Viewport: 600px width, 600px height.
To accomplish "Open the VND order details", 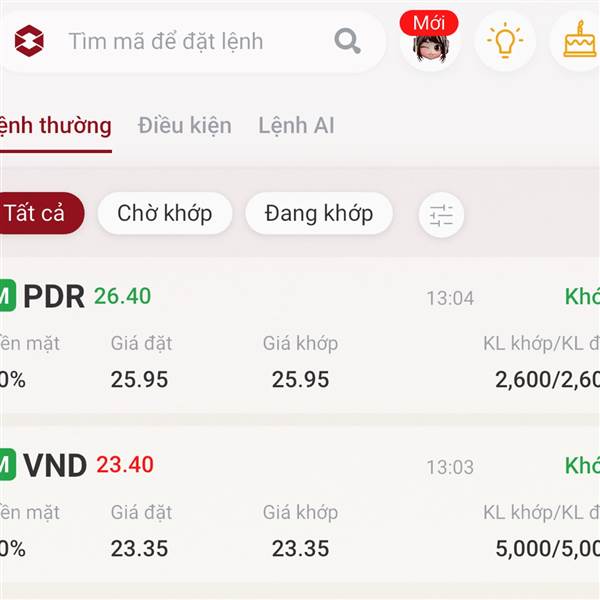I will pyautogui.click(x=300, y=505).
